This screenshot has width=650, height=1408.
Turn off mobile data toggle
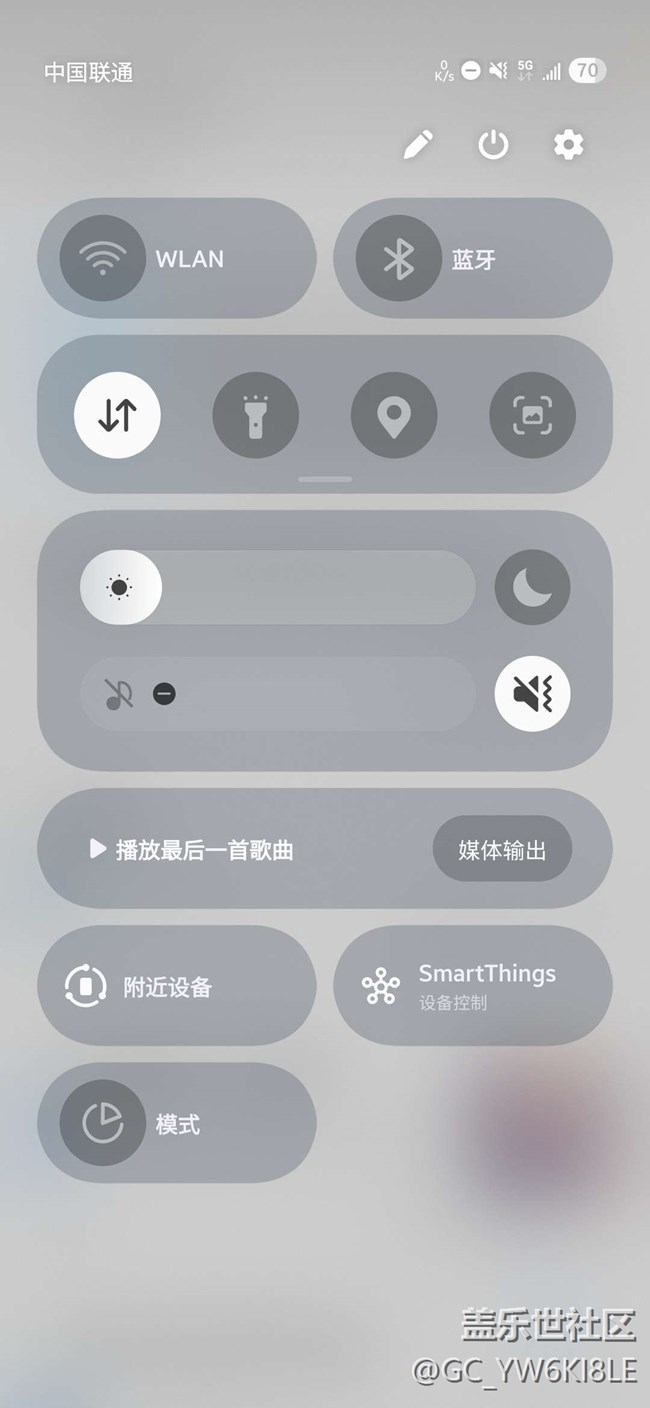coord(117,415)
